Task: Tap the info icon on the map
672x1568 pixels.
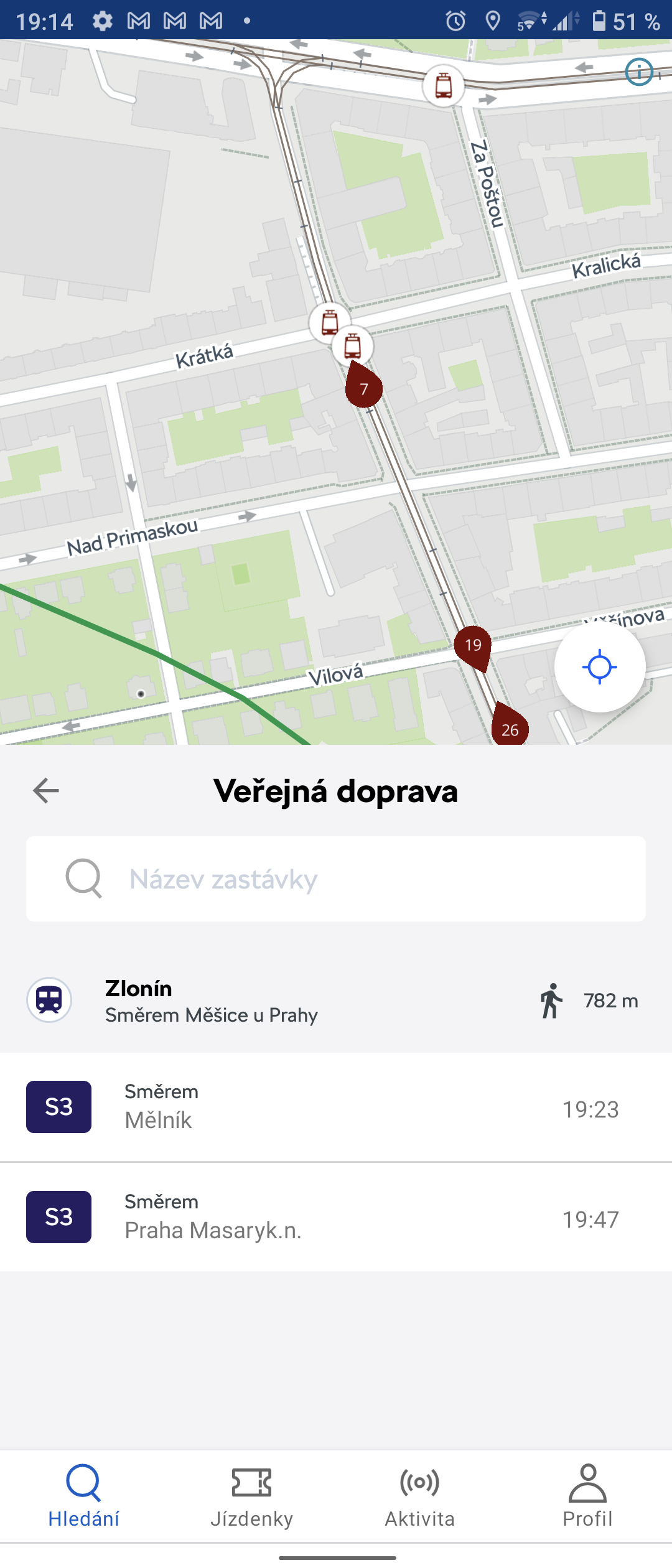Action: pos(640,72)
